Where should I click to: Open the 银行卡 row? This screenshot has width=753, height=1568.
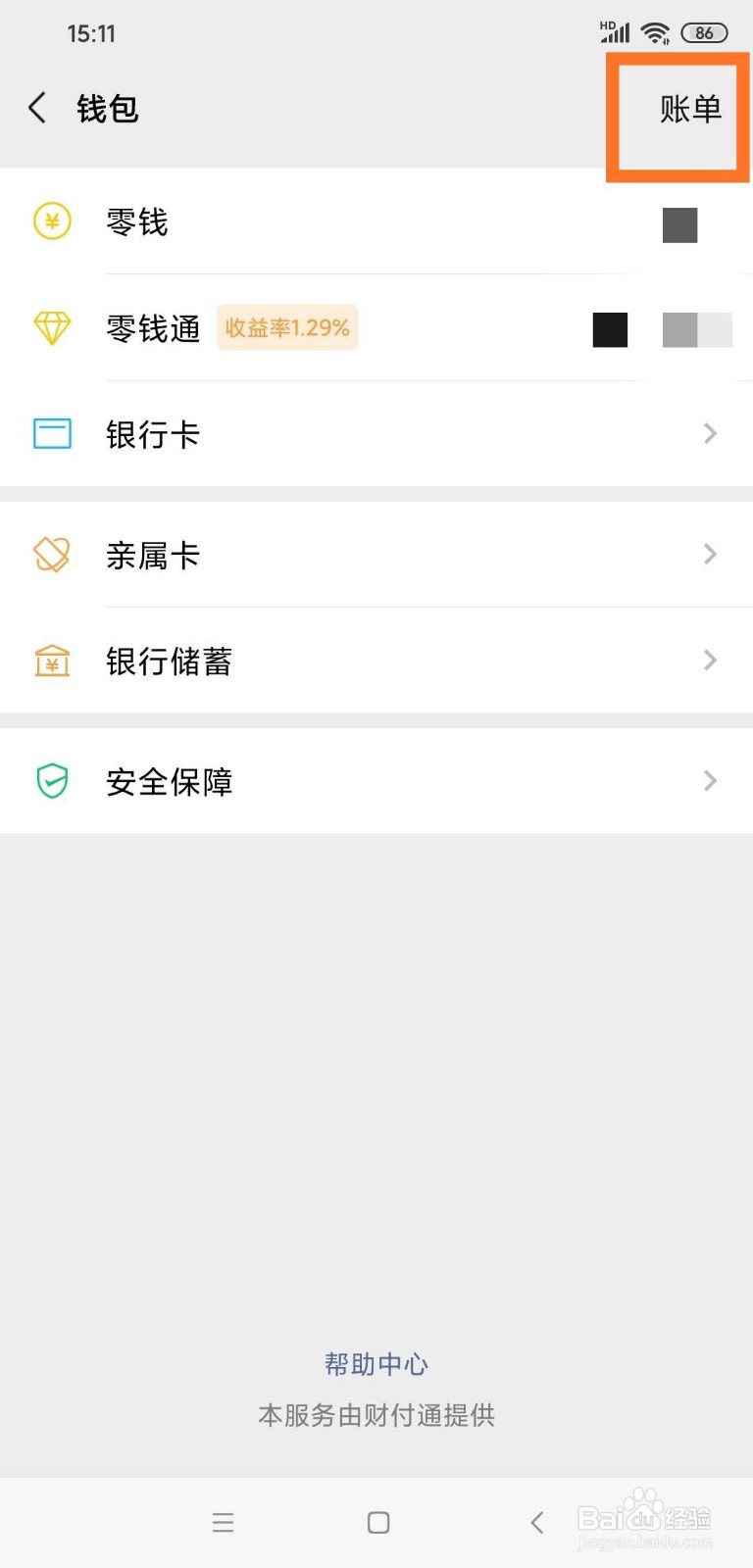click(376, 434)
